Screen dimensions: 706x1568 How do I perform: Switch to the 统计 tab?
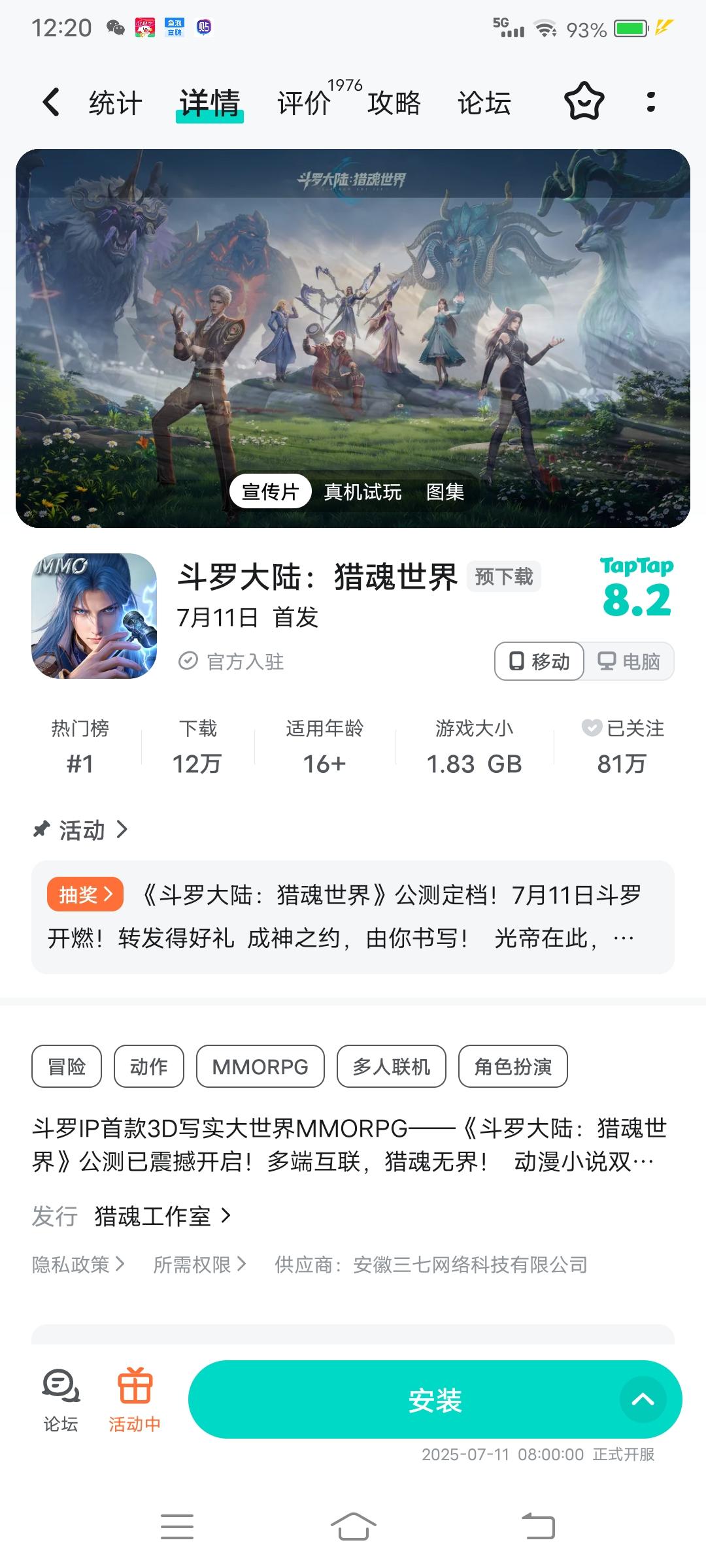point(116,103)
